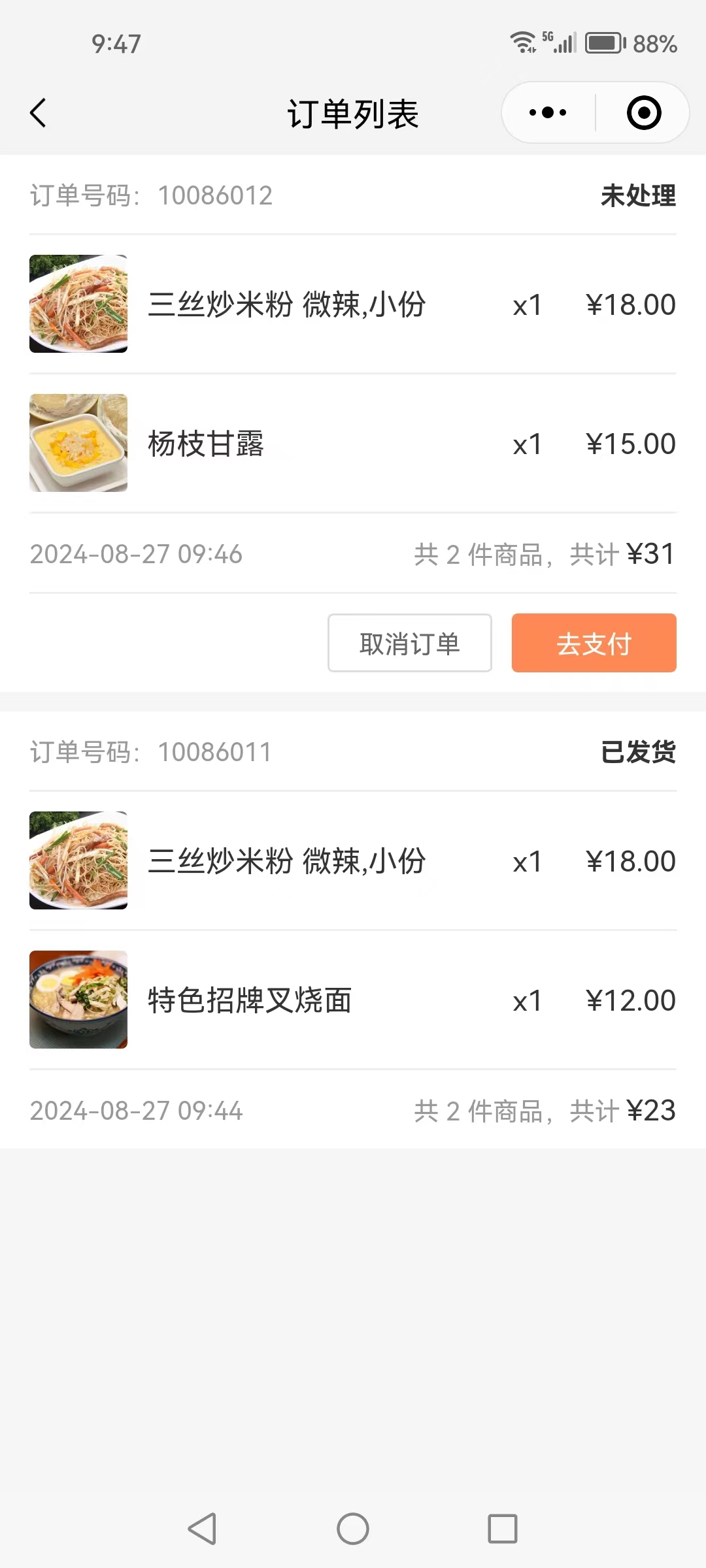Image resolution: width=706 pixels, height=1568 pixels.
Task: Tap the system home button
Action: point(353,1529)
